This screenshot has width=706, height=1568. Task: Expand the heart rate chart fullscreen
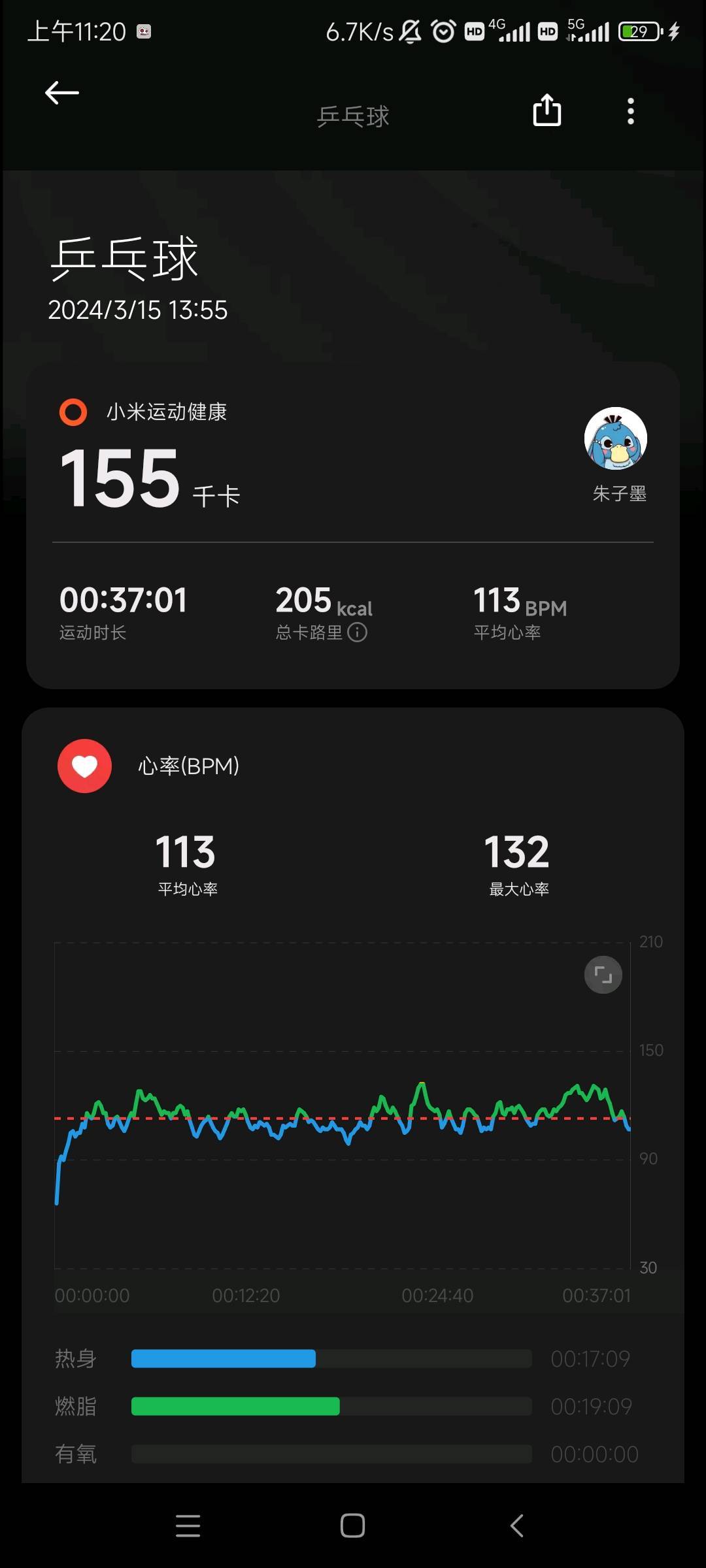[x=603, y=975]
